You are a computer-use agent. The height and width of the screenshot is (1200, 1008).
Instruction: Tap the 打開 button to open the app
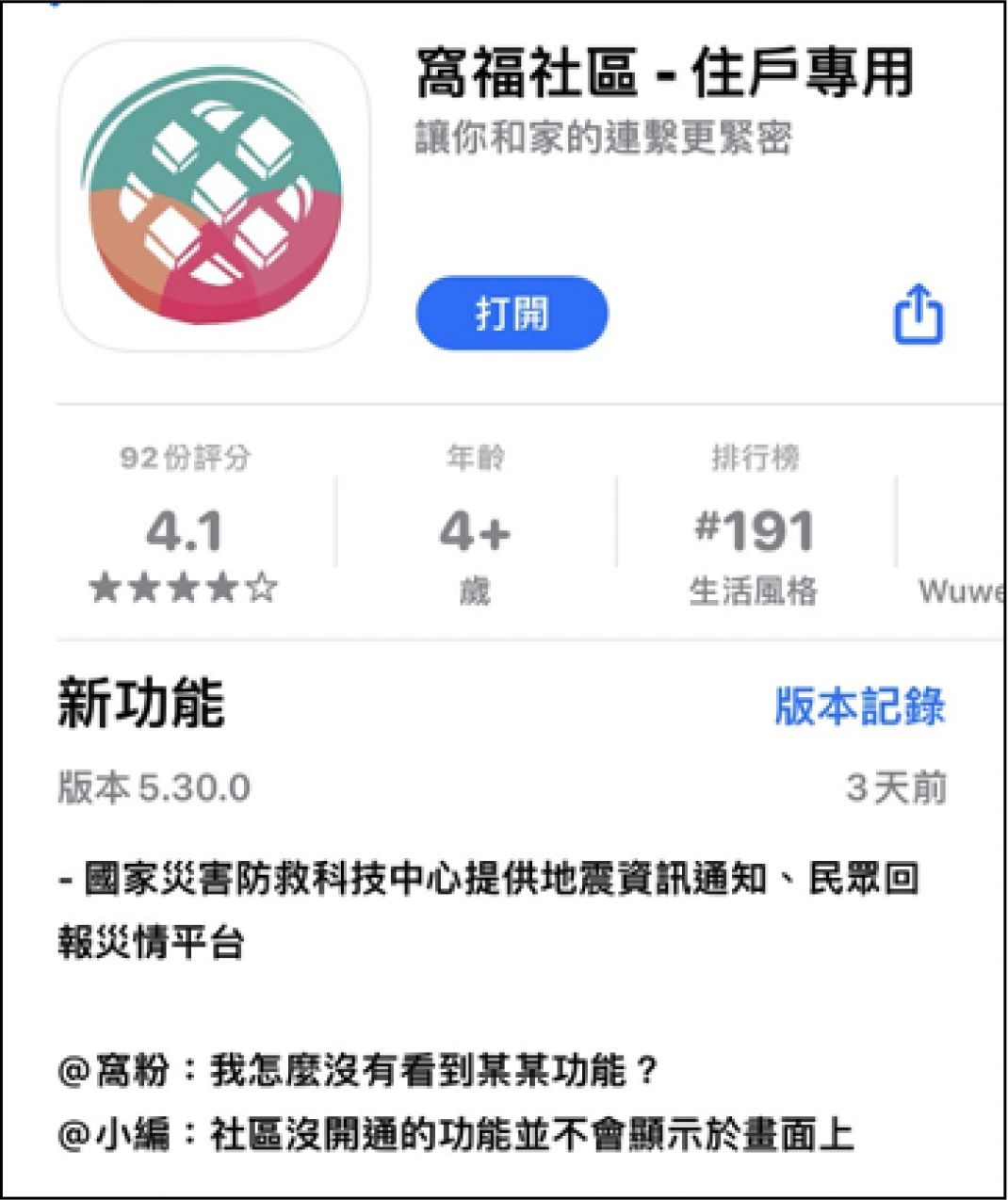pos(512,314)
